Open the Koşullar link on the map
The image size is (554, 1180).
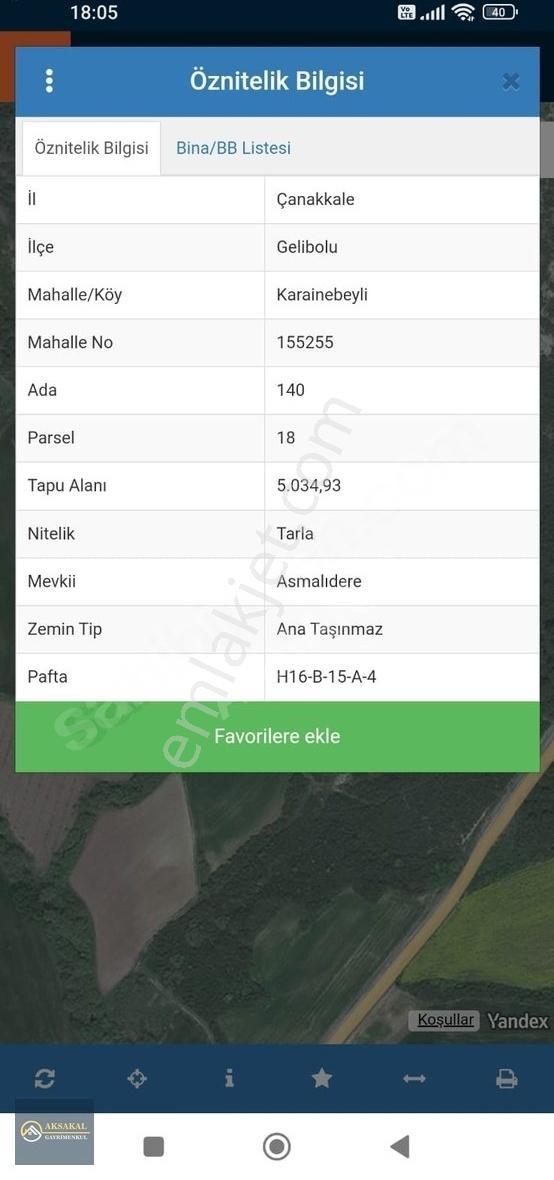tap(446, 1020)
